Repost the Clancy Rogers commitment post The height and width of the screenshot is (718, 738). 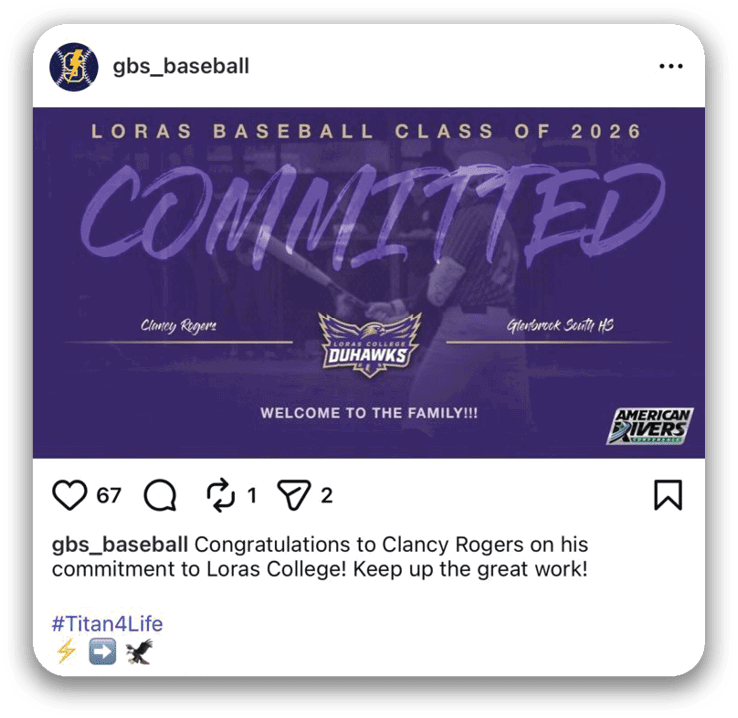click(219, 495)
